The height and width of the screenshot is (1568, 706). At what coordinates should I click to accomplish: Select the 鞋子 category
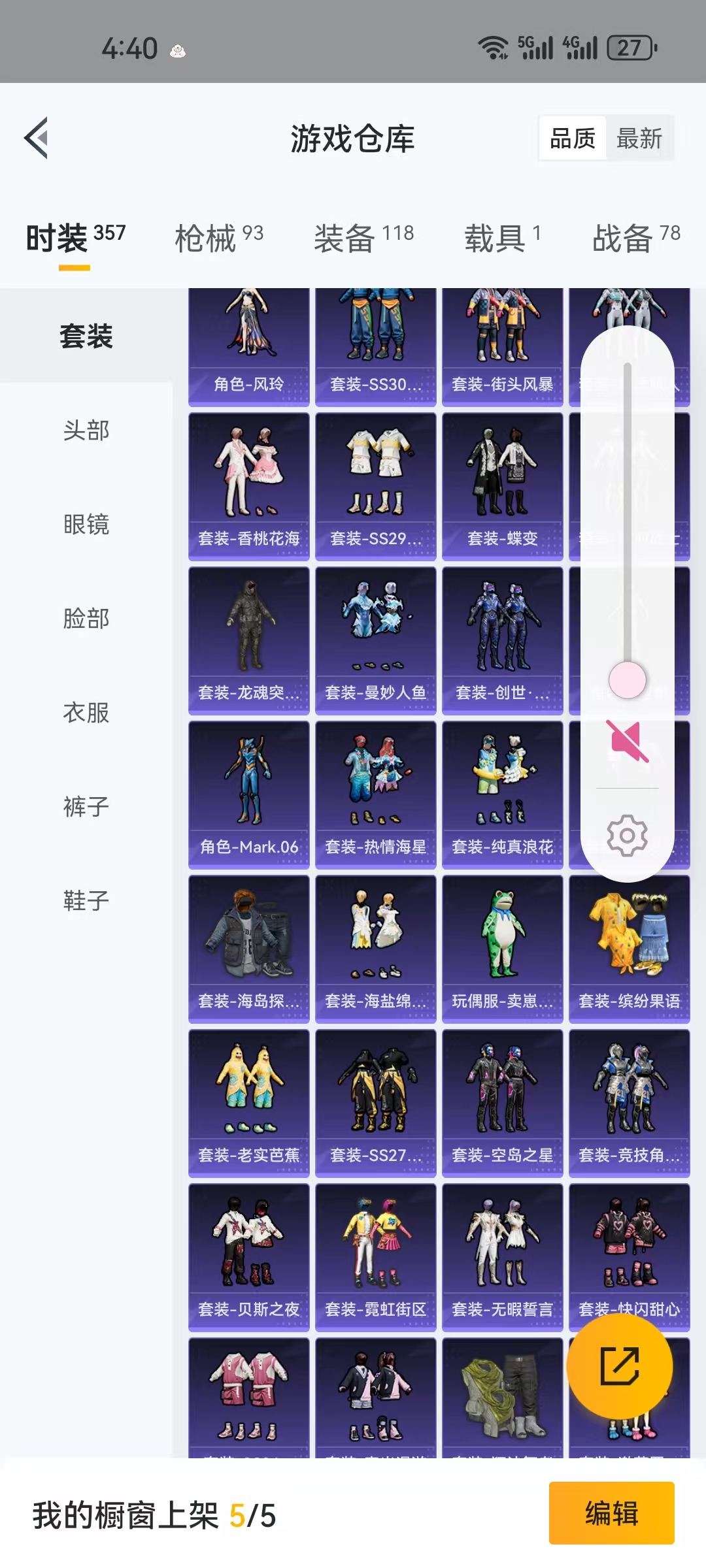click(x=86, y=901)
